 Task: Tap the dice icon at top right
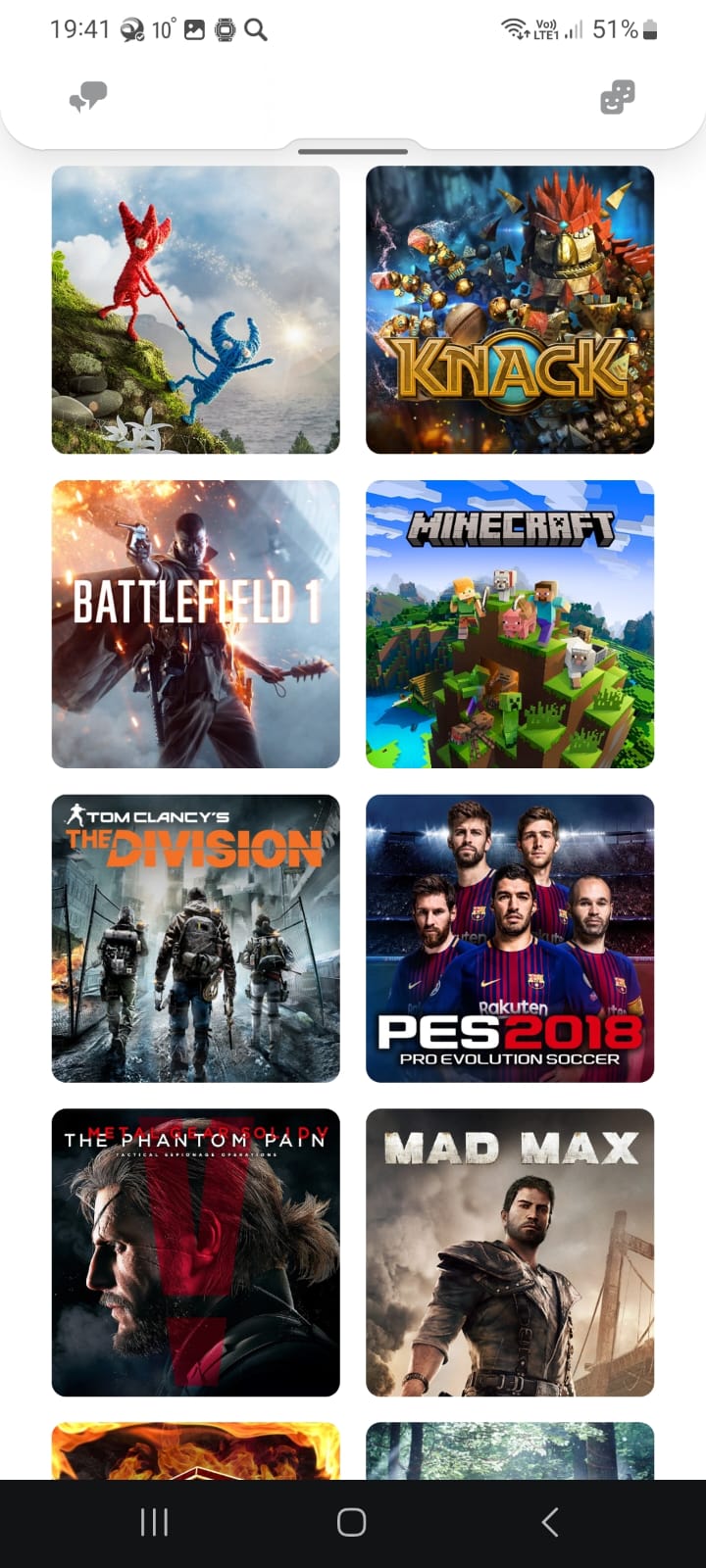(618, 97)
